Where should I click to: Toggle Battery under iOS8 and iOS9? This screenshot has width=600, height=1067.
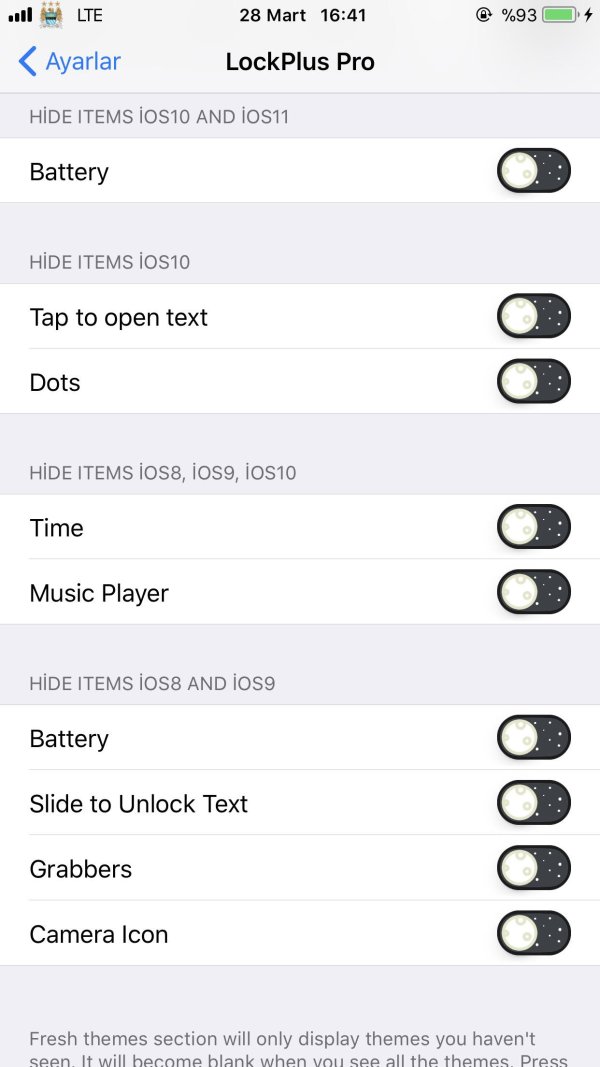pyautogui.click(x=534, y=738)
